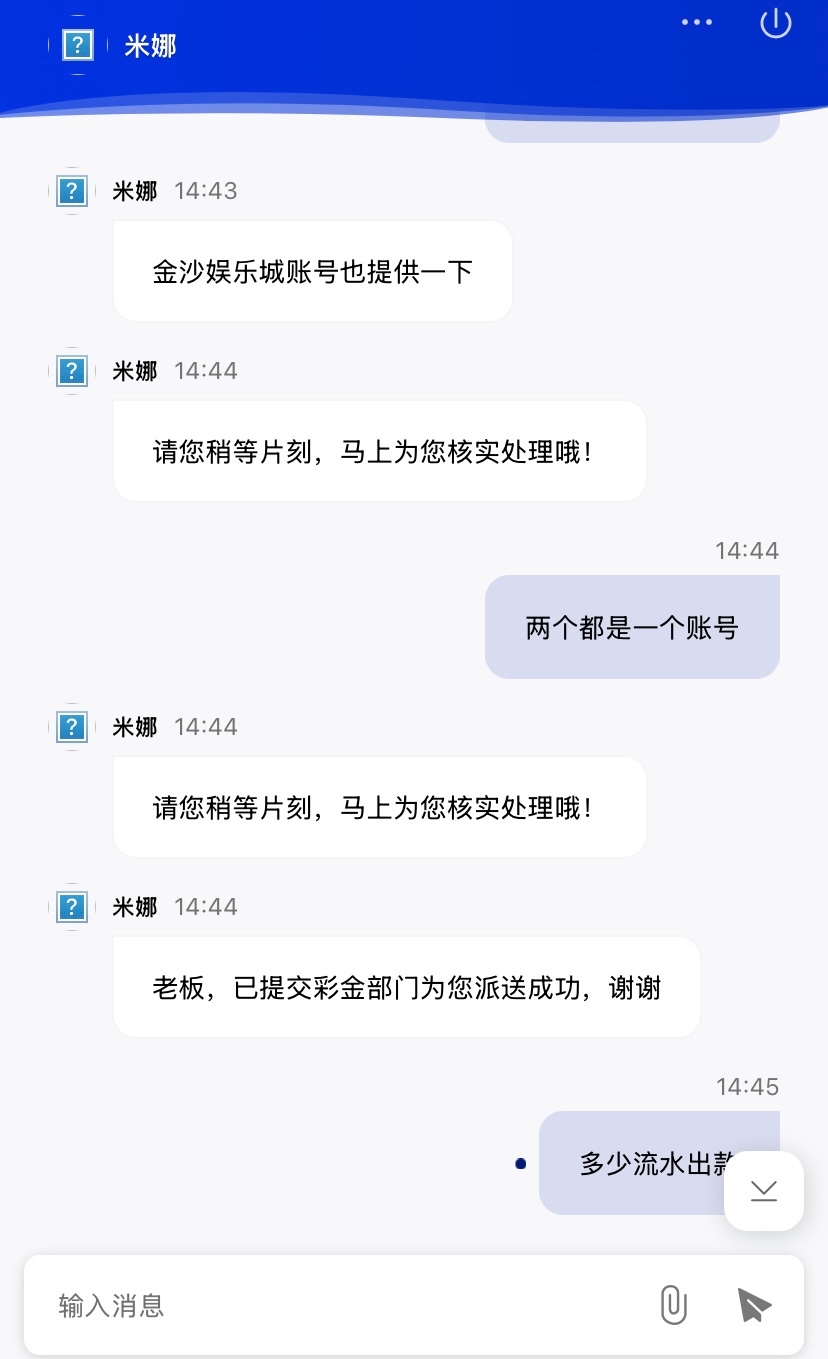828x1359 pixels.
Task: Tap the power icon to end chat
Action: coord(776,22)
